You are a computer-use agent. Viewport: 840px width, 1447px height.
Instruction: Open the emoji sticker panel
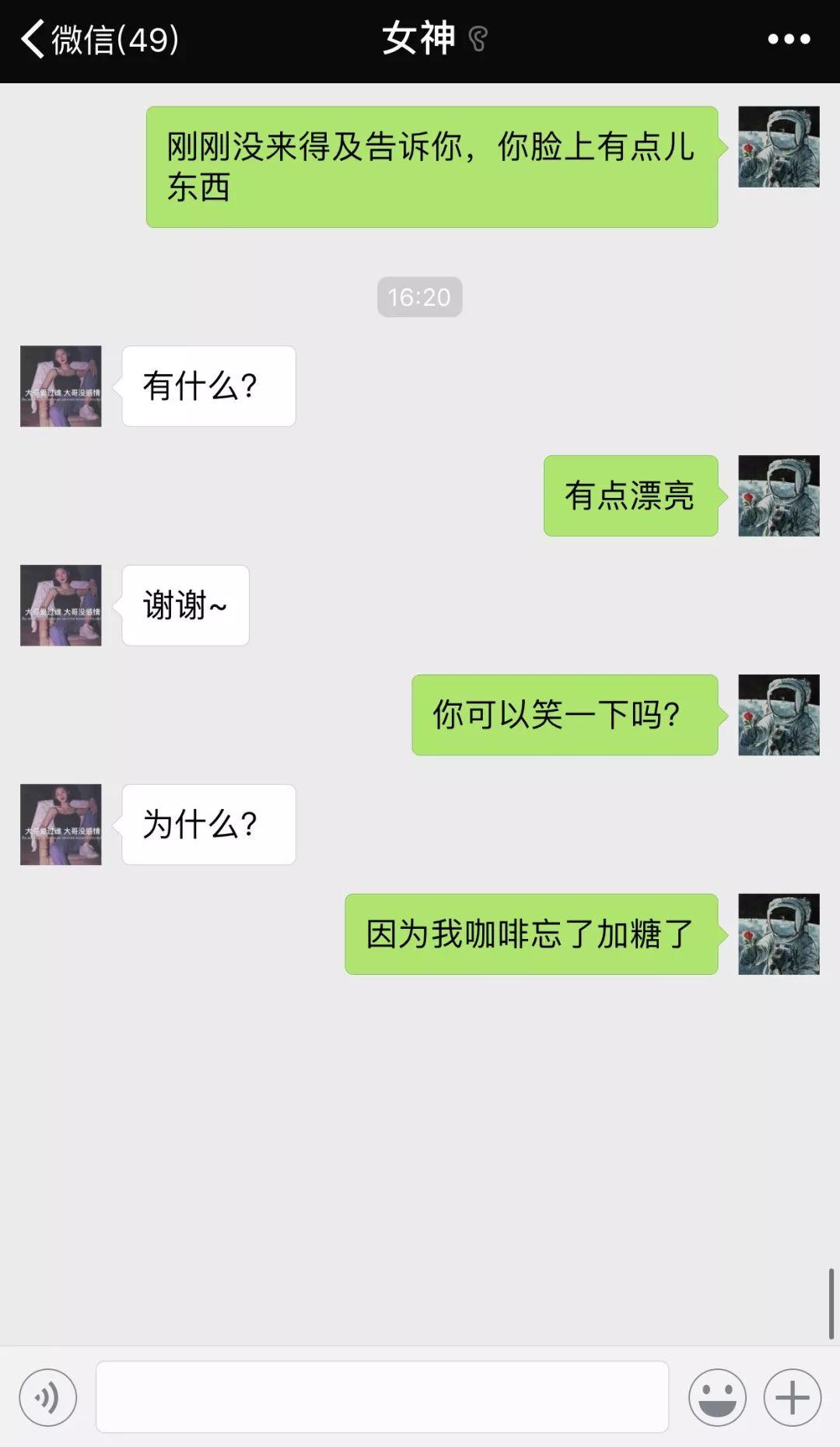(717, 1398)
